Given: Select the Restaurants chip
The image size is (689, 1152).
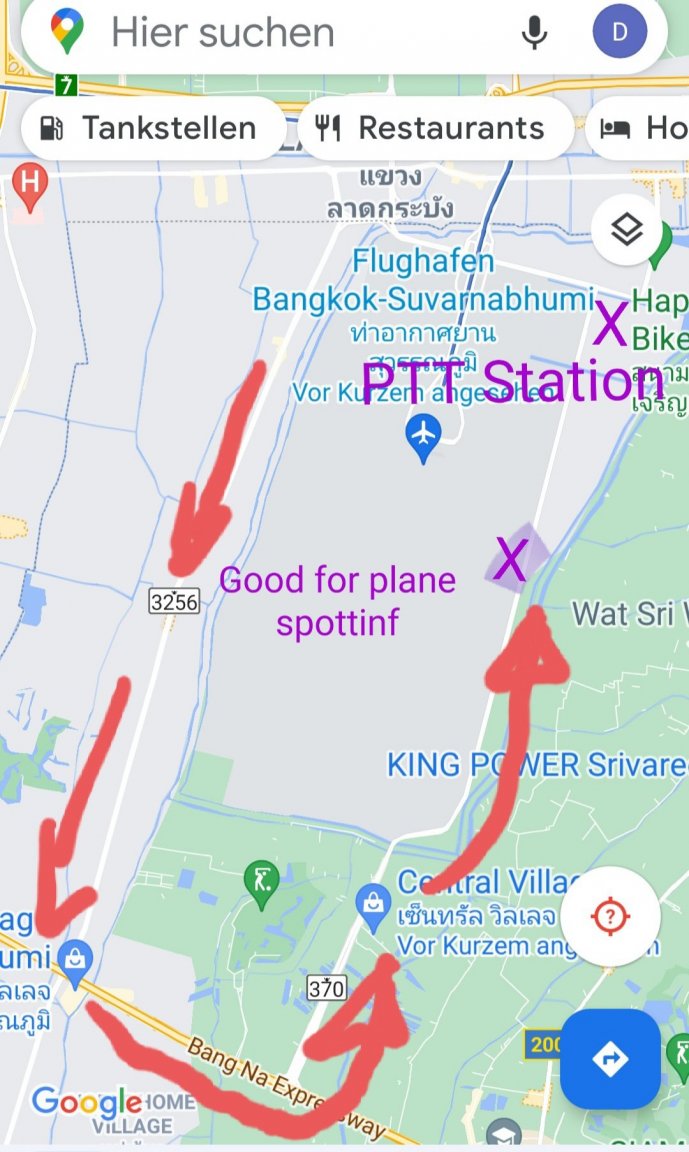Looking at the screenshot, I should coord(435,128).
